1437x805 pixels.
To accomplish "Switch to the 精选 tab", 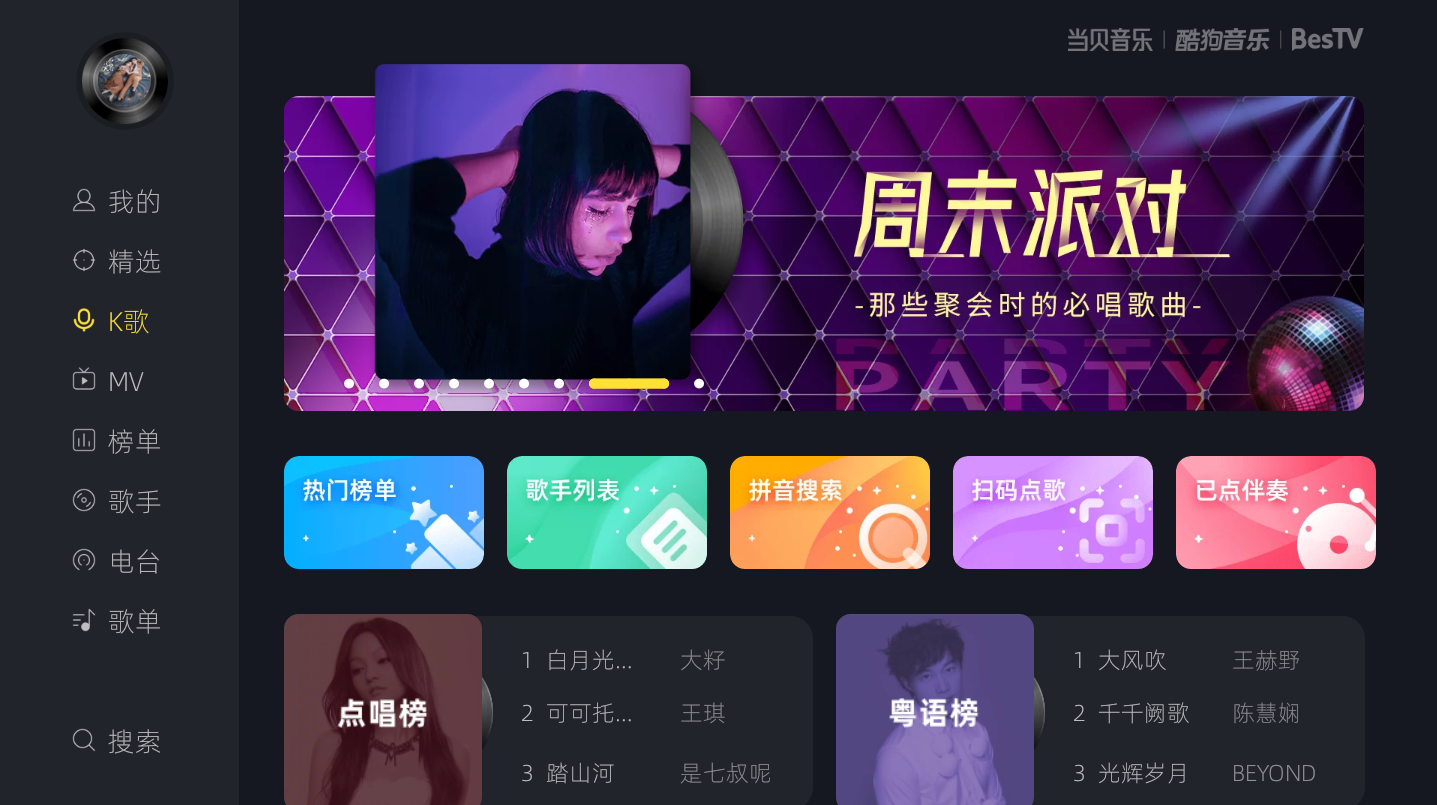I will pyautogui.click(x=117, y=262).
